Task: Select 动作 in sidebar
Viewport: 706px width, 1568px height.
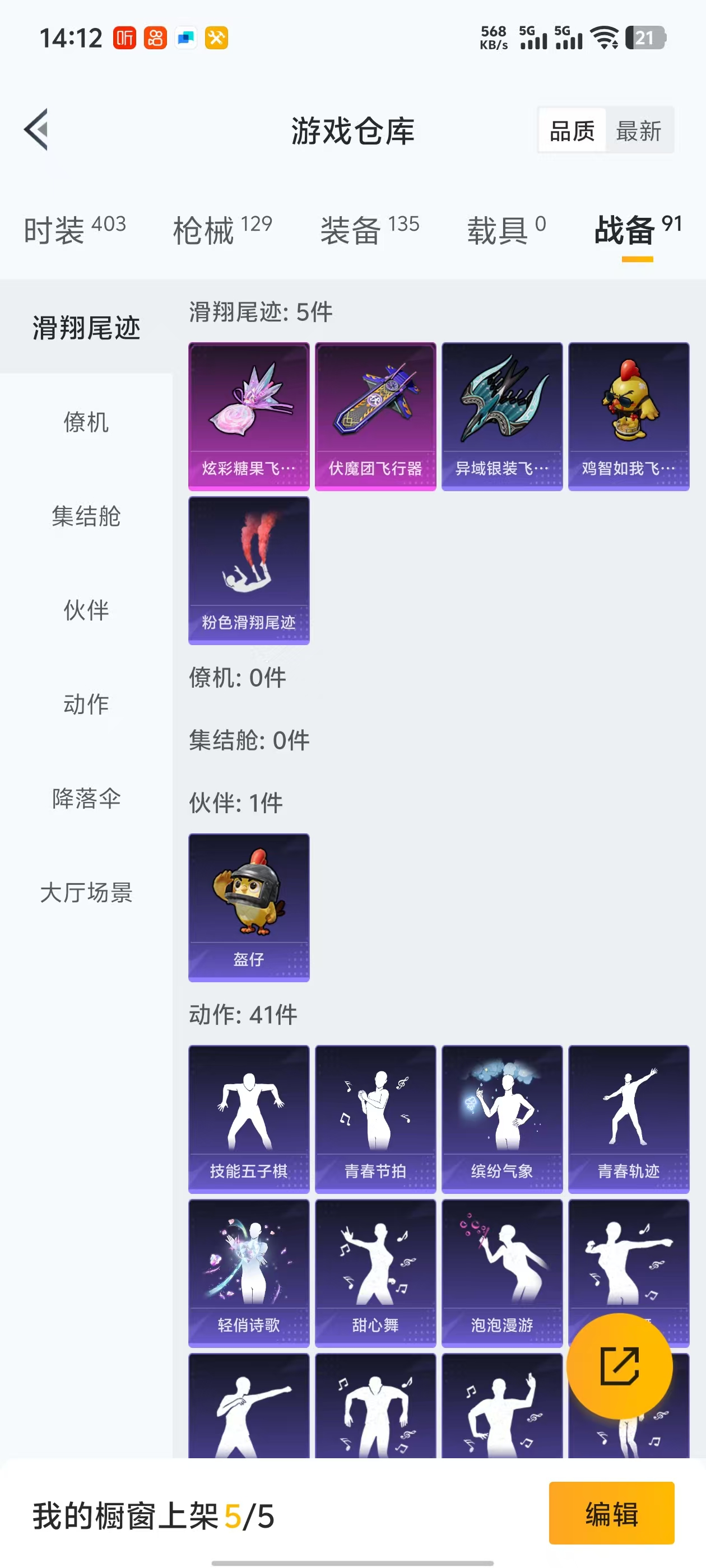Action: pos(86,704)
